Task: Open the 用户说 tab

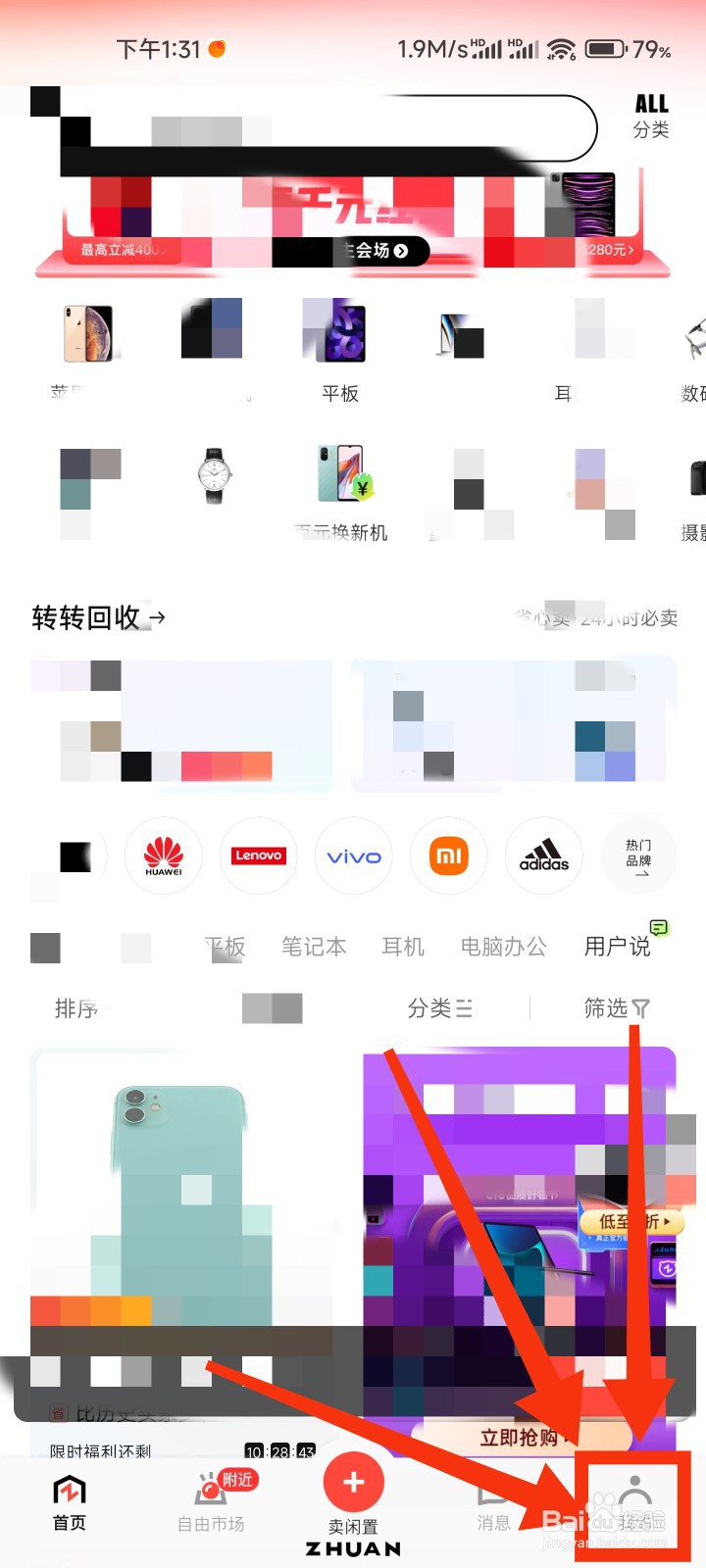Action: (x=617, y=947)
